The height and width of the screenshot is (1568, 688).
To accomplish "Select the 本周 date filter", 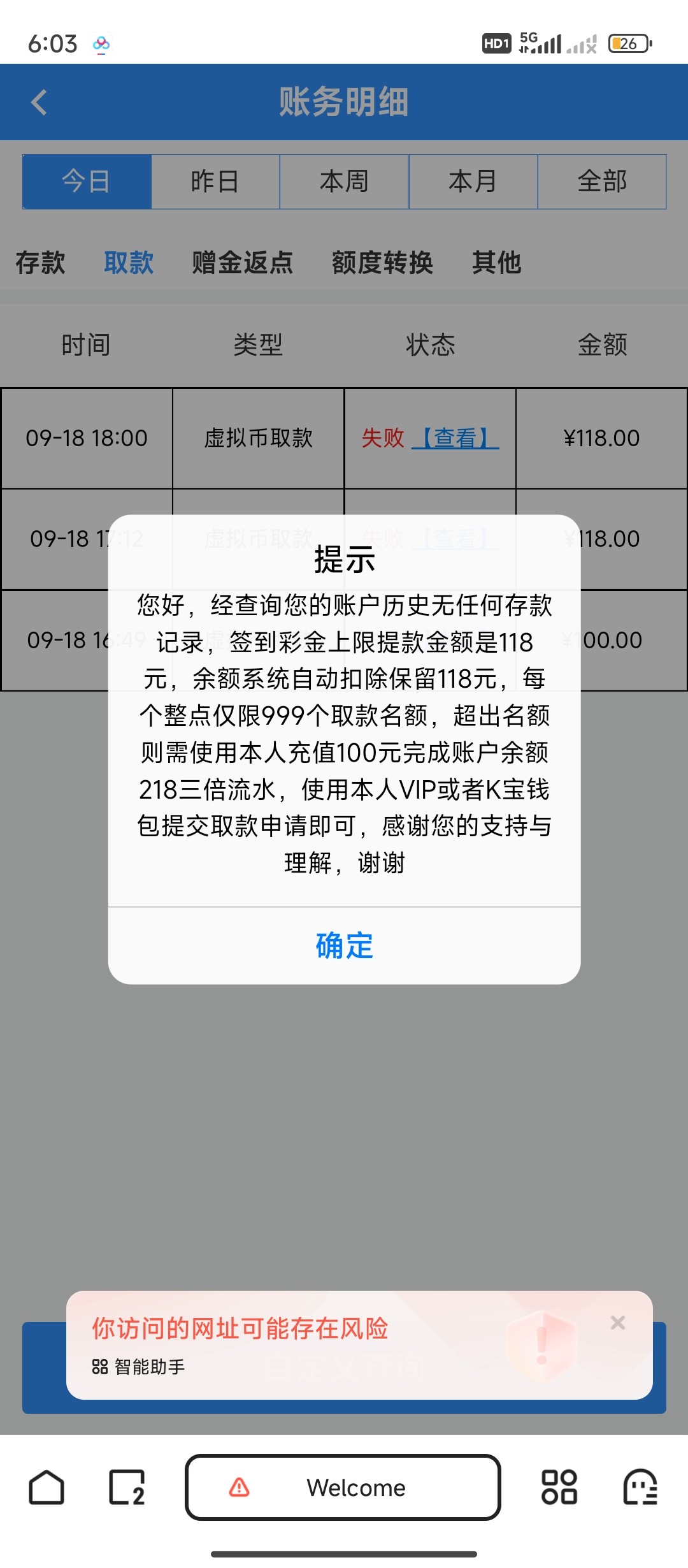I will (344, 182).
